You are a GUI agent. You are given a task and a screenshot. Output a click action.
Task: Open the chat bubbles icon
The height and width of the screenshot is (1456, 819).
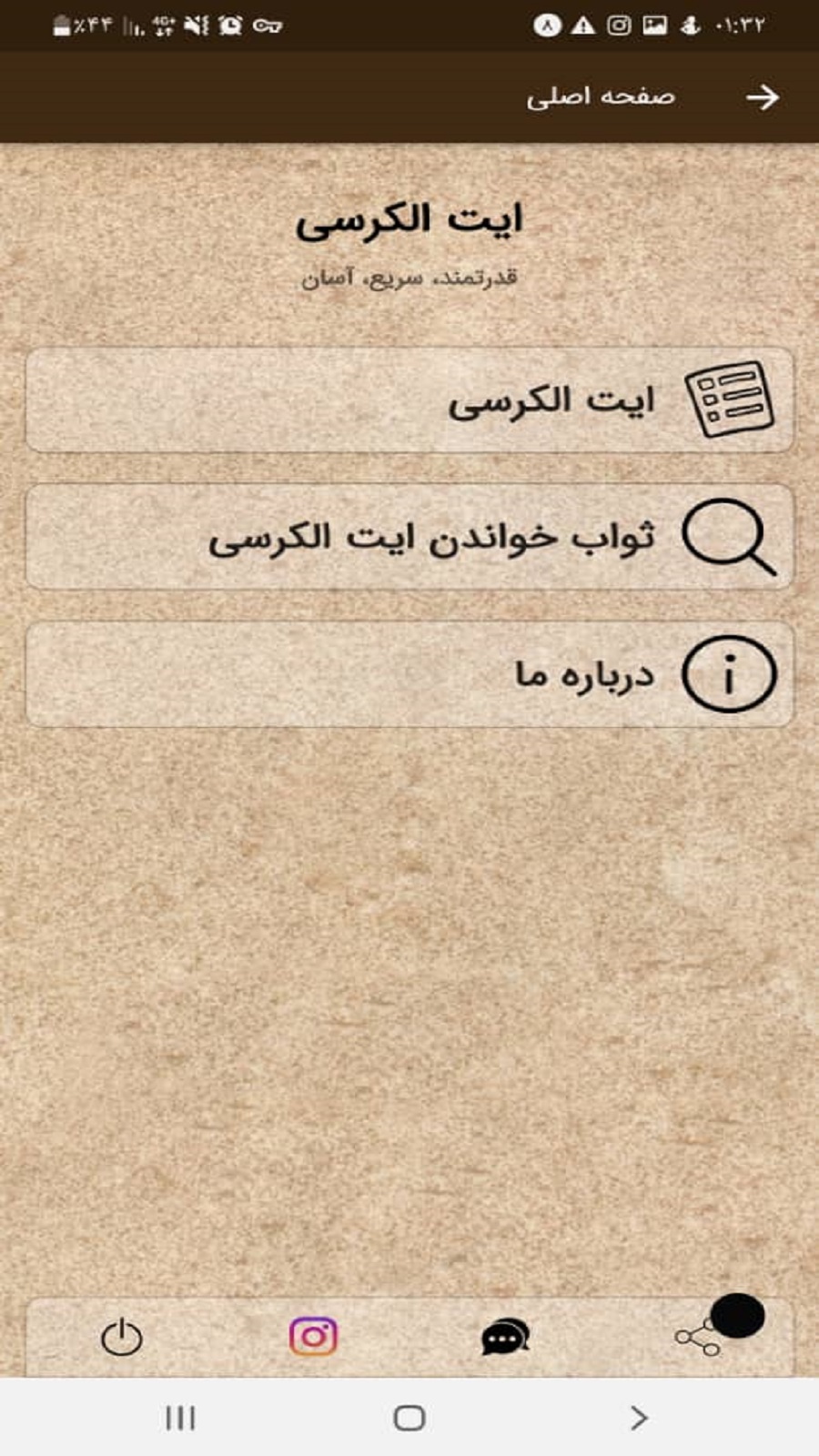[x=505, y=1338]
